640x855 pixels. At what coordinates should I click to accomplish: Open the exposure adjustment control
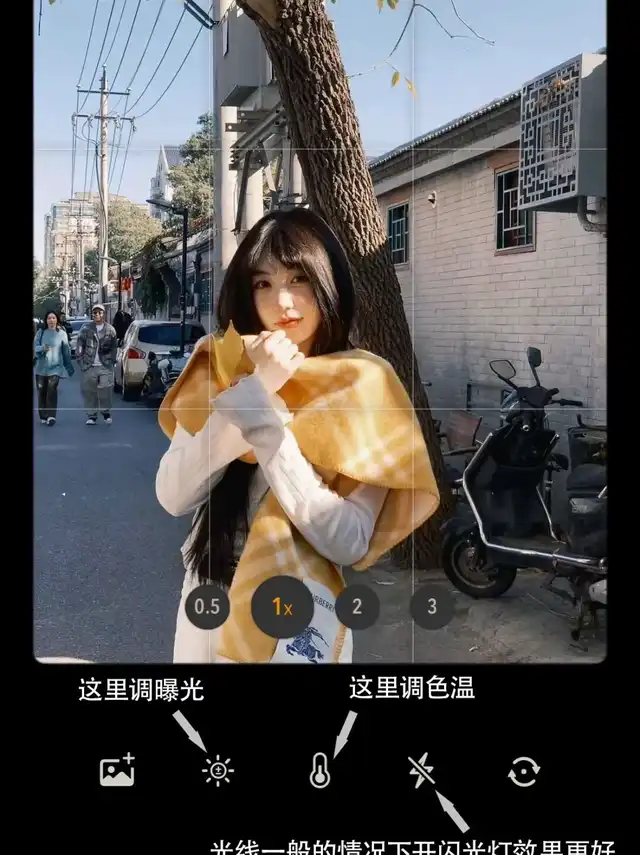coord(218,771)
